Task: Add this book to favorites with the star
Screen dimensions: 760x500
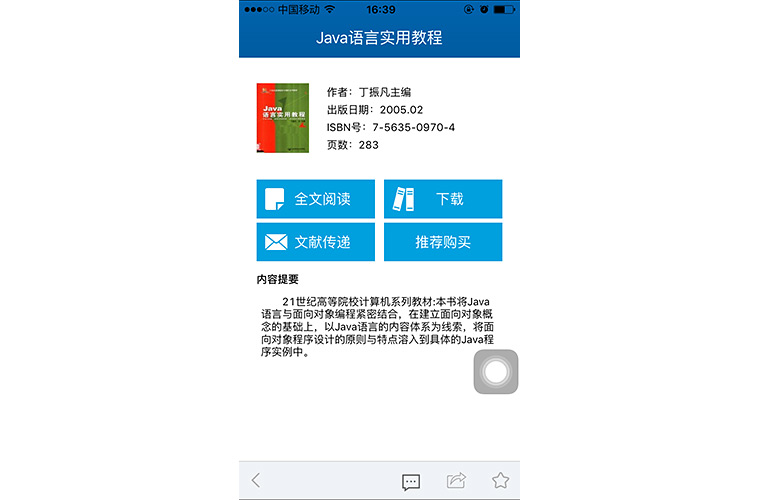Action: point(500,480)
